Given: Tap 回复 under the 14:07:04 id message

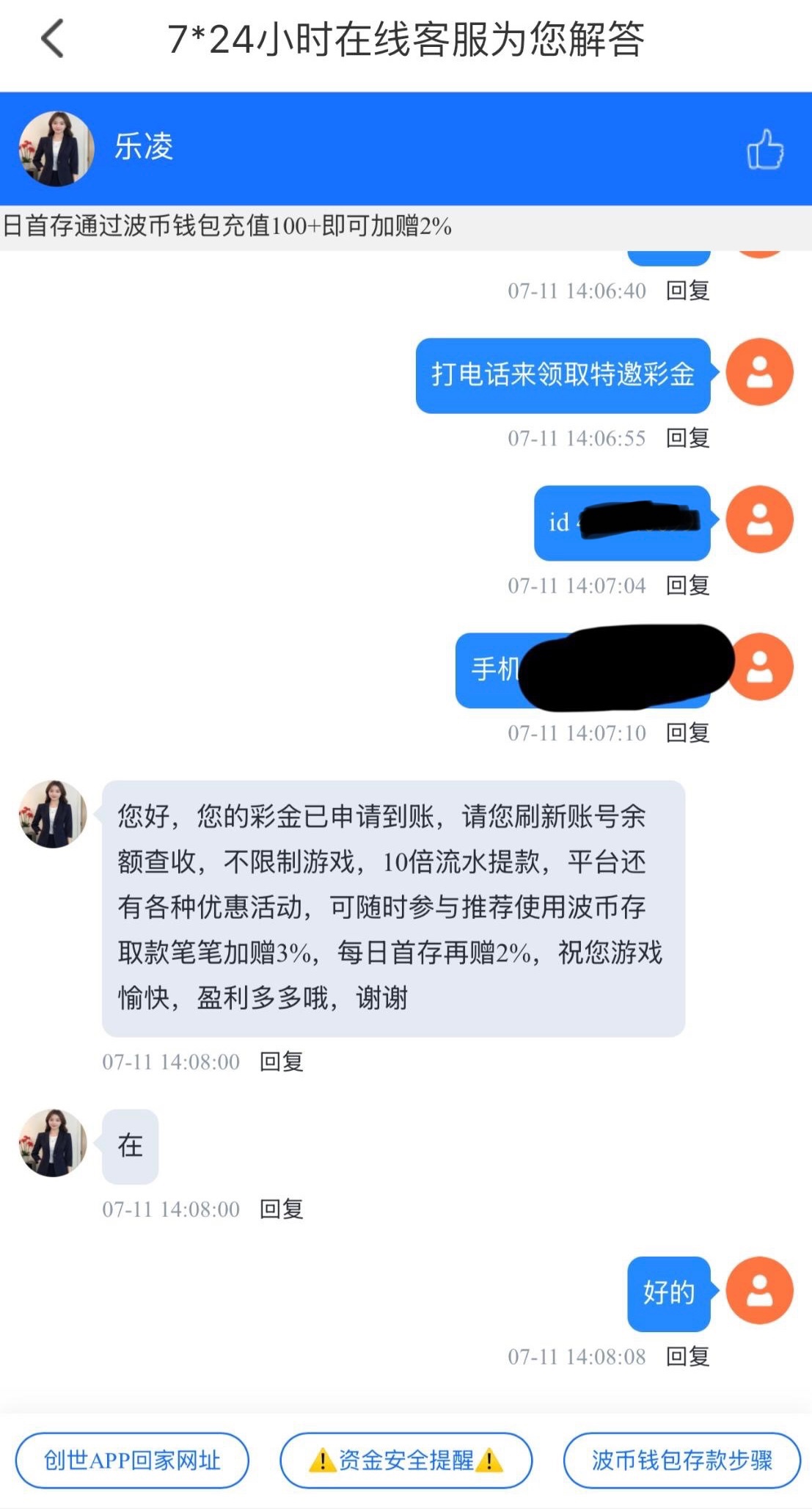Looking at the screenshot, I should point(687,586).
